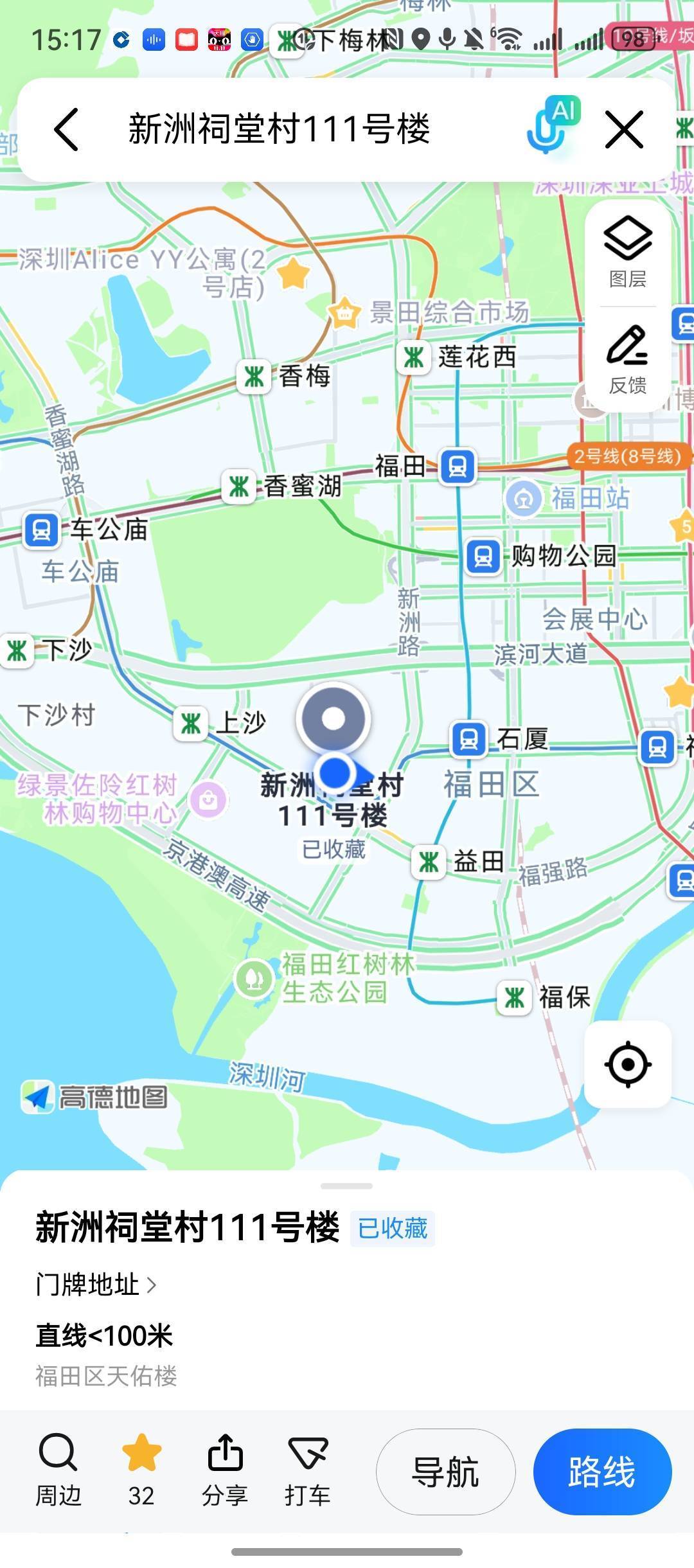Expand the location panel handle

pyautogui.click(x=346, y=1186)
